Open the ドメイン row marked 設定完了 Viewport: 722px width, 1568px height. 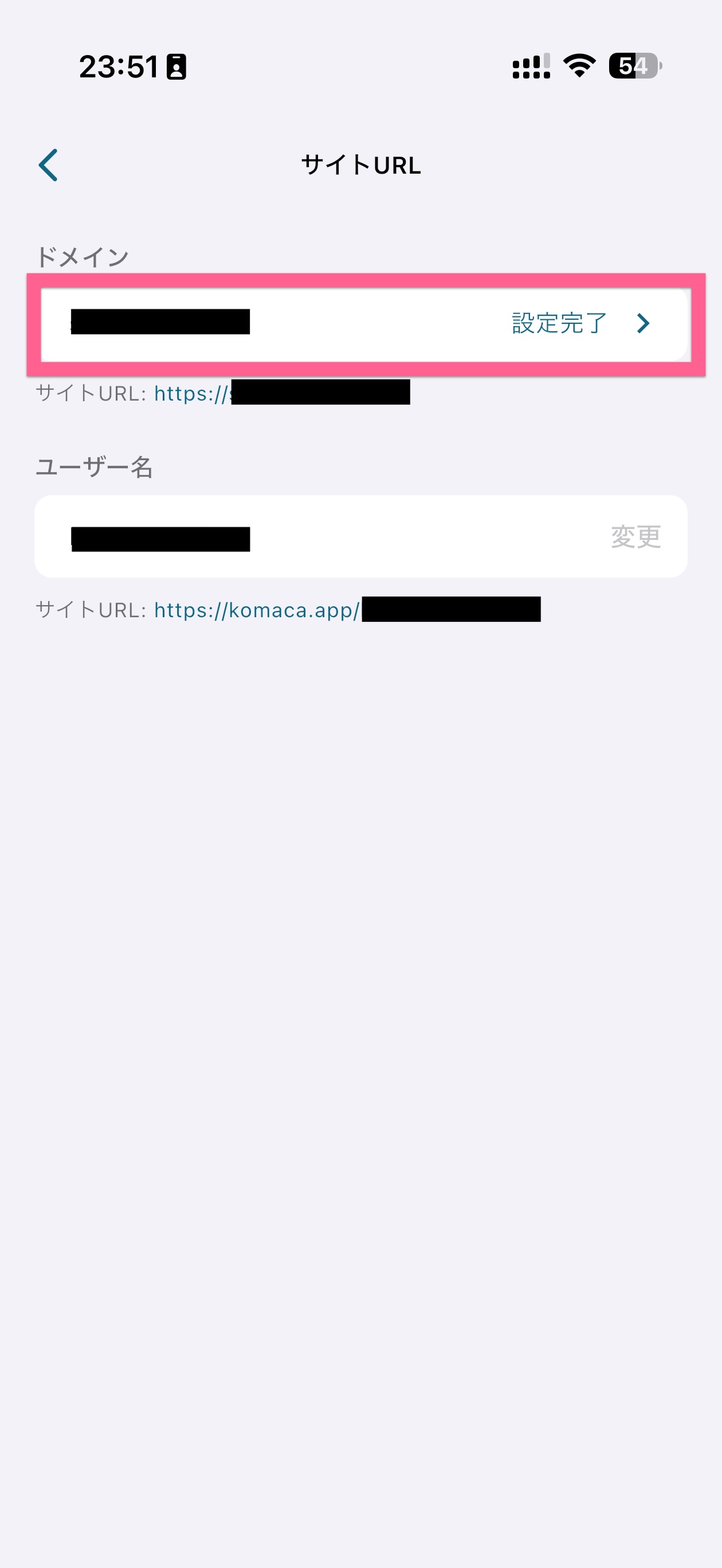[364, 323]
